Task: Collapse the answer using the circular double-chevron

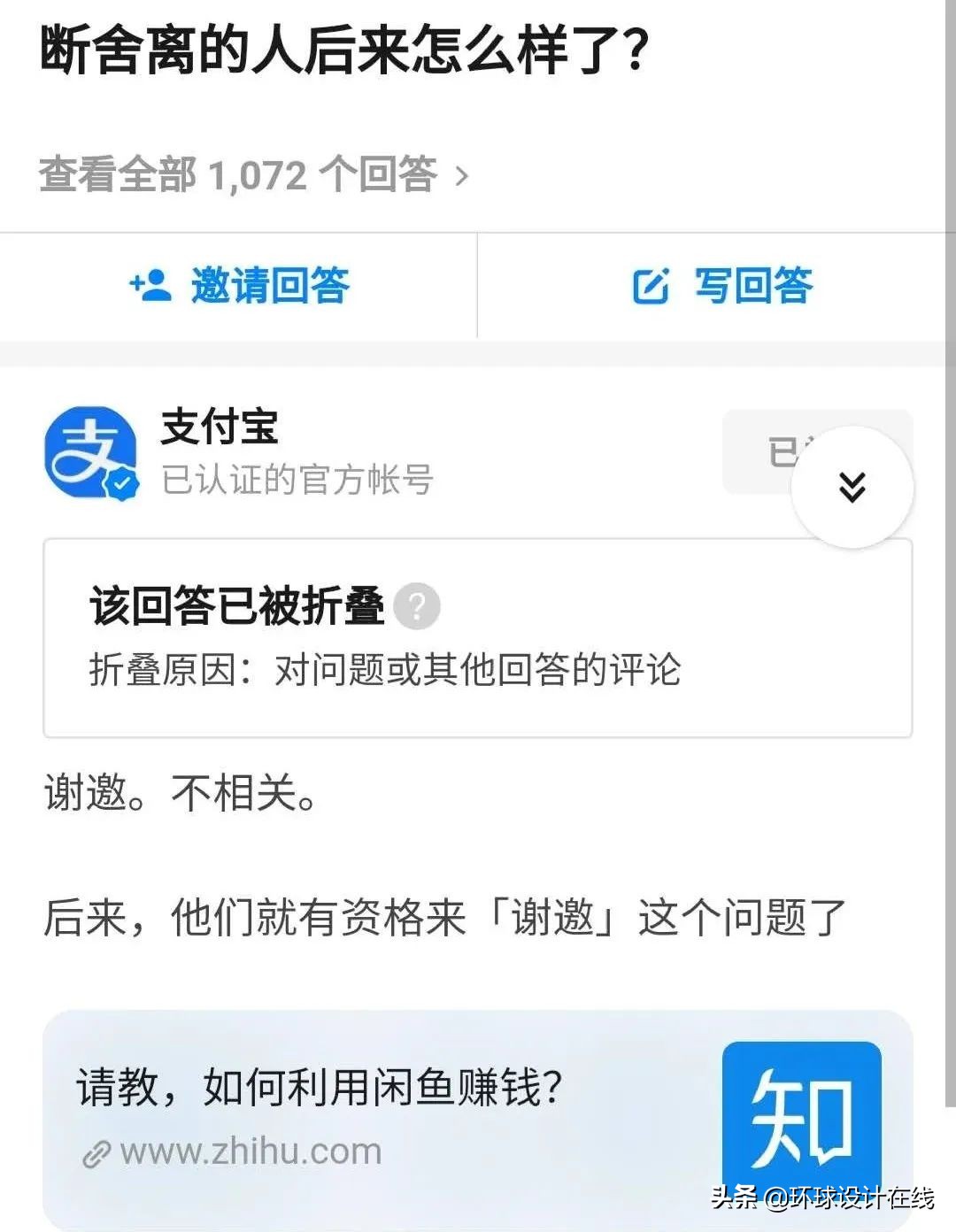Action: point(852,486)
